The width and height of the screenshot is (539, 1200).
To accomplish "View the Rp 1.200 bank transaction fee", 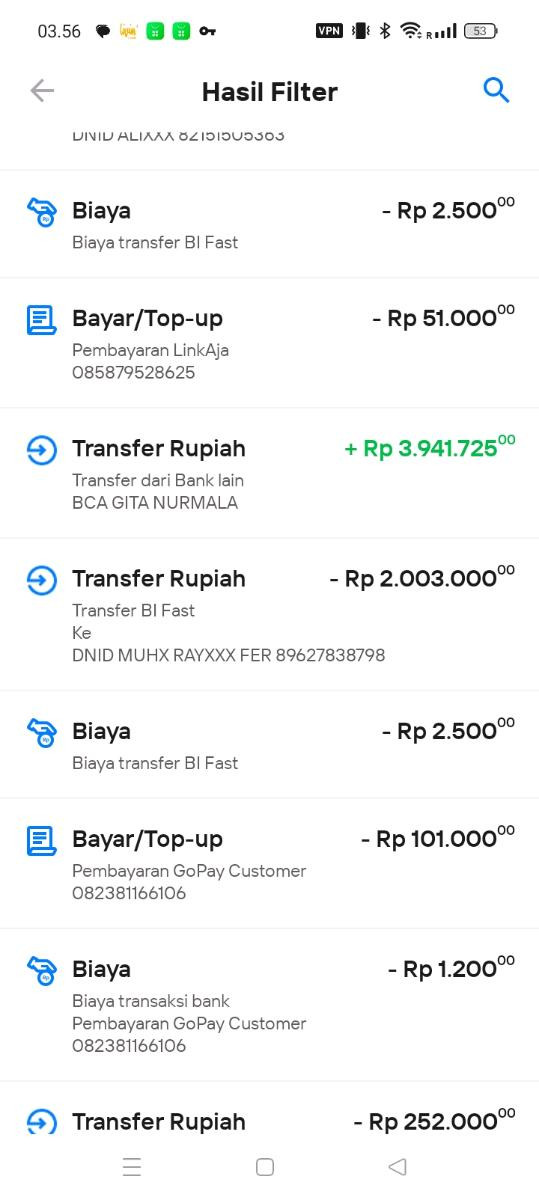I will tap(270, 1004).
